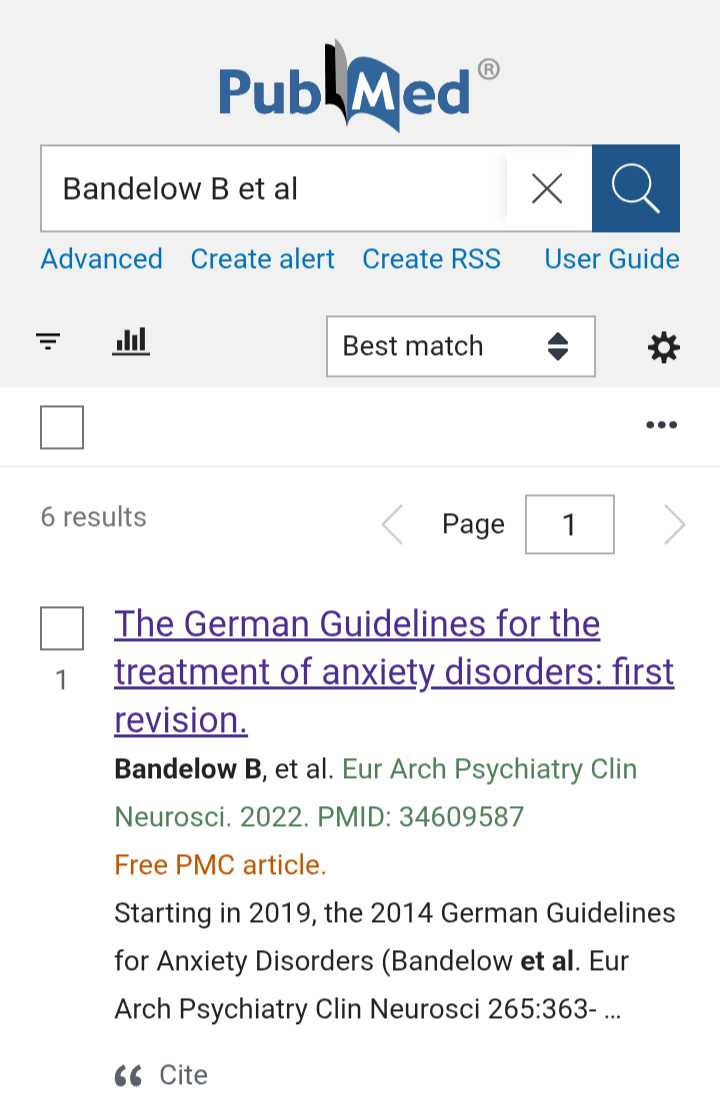The height and width of the screenshot is (1118, 720).
Task: Open the three-dot more actions menu
Action: click(661, 426)
